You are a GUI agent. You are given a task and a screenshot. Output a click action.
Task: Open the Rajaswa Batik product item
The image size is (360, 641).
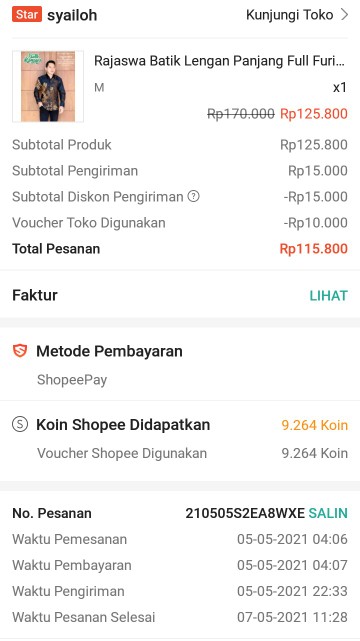click(180, 86)
